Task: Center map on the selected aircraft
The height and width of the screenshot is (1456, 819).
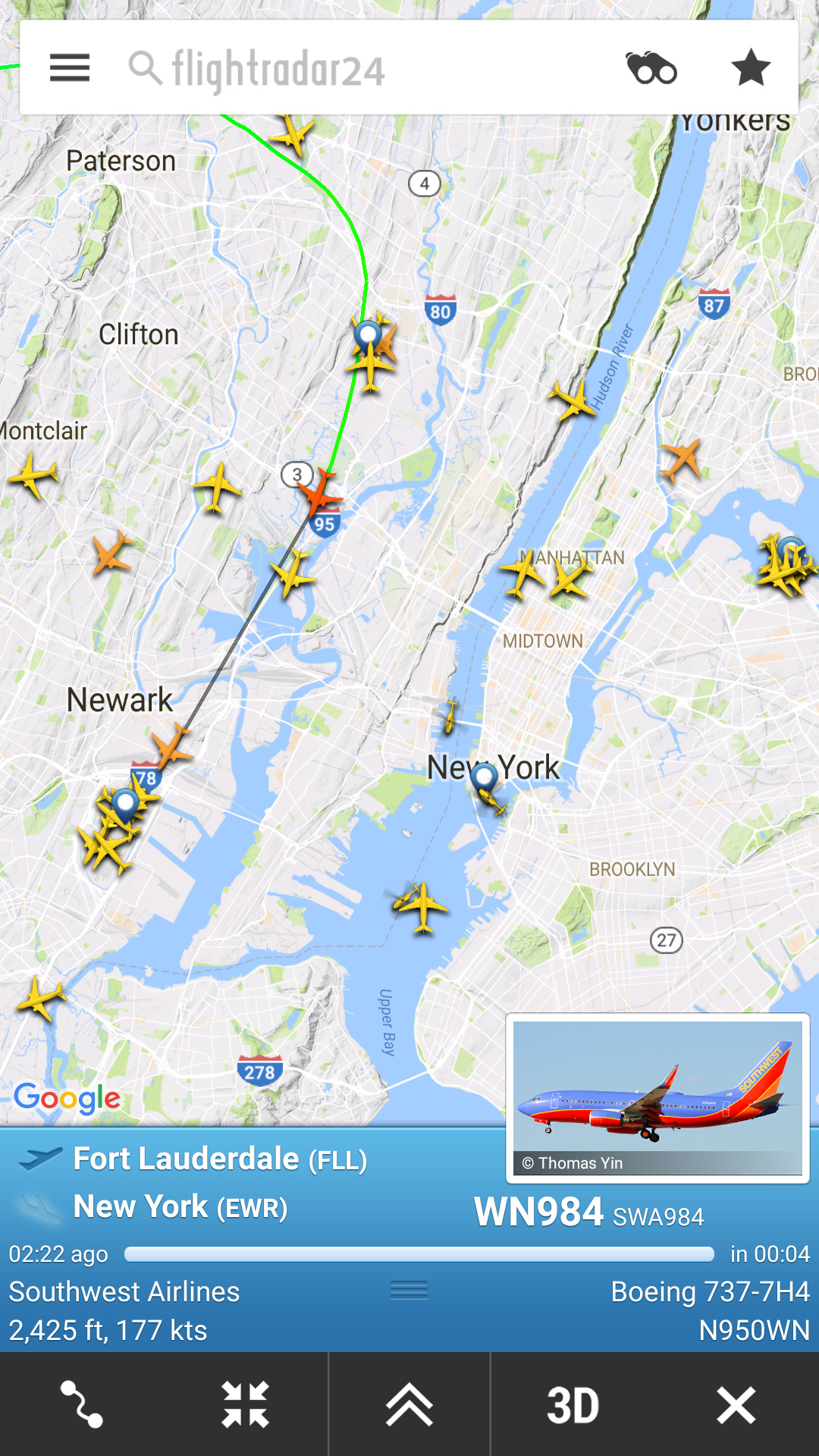Action: click(x=245, y=1404)
